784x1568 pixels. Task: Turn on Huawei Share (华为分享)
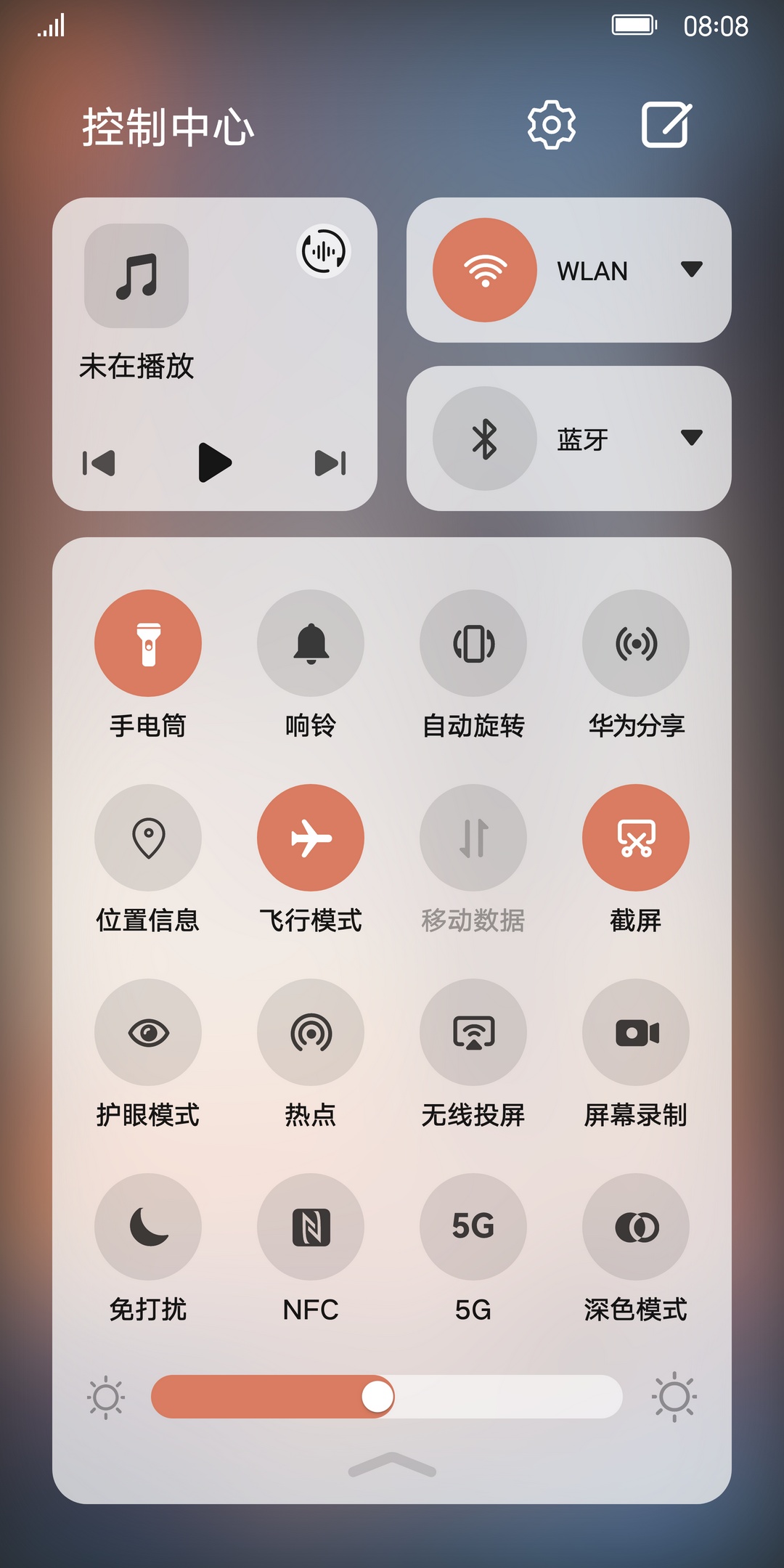point(636,643)
